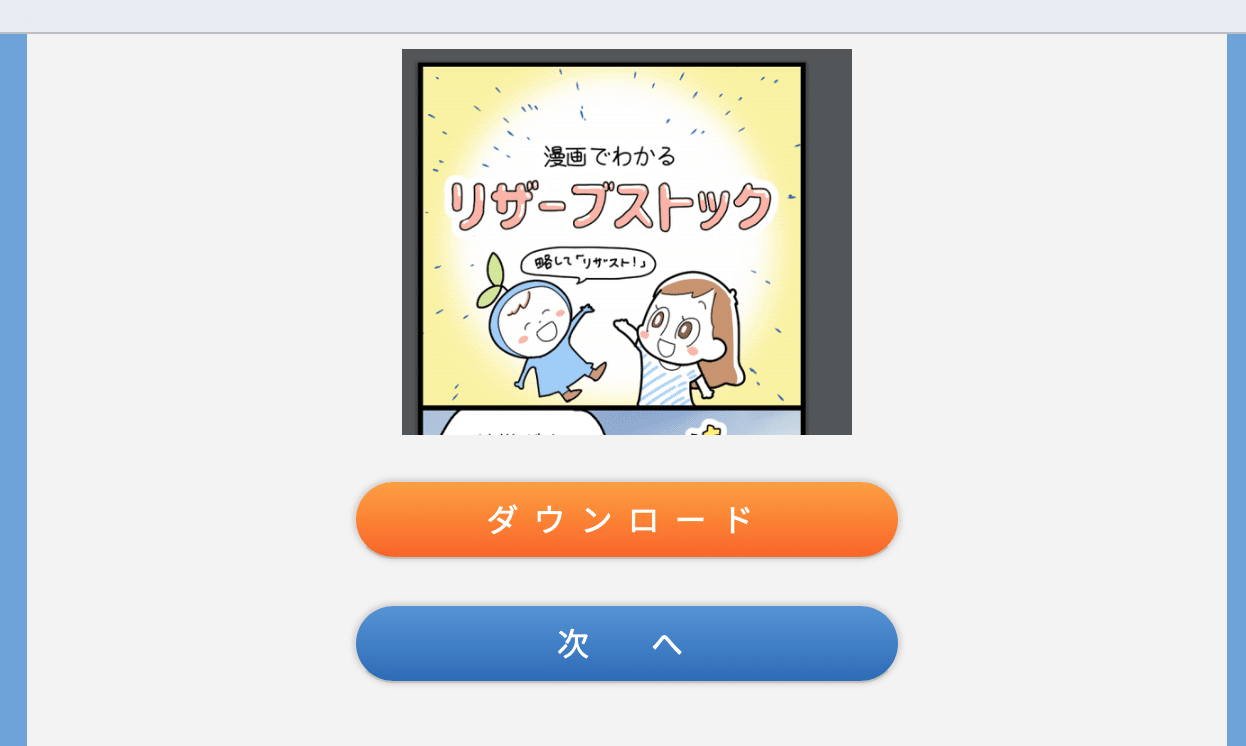Tap the orange ダウンロード button
Viewport: 1246px width, 746px height.
click(x=626, y=520)
